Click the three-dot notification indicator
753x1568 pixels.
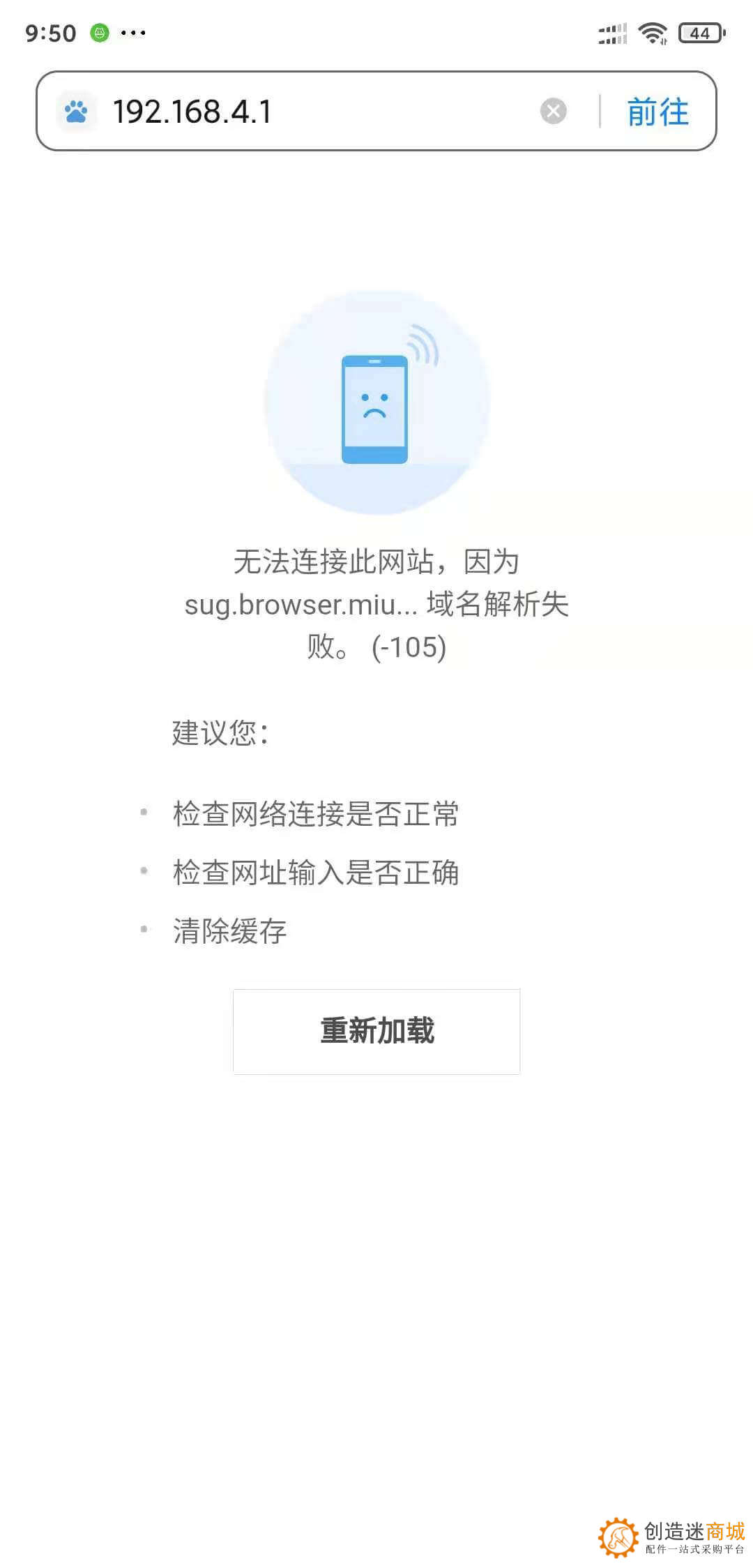tap(135, 33)
